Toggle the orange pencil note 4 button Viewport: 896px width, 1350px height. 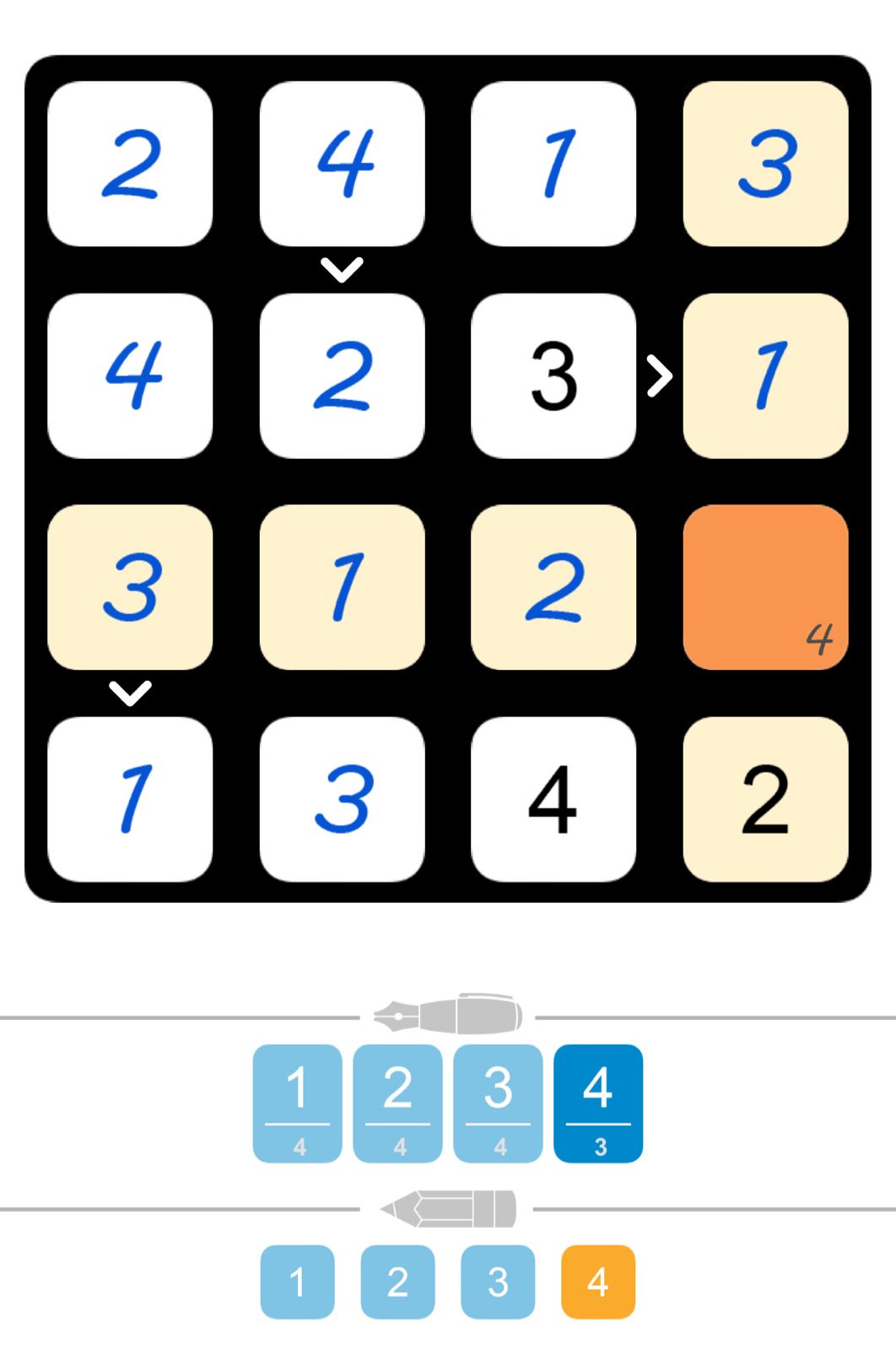click(x=597, y=1283)
